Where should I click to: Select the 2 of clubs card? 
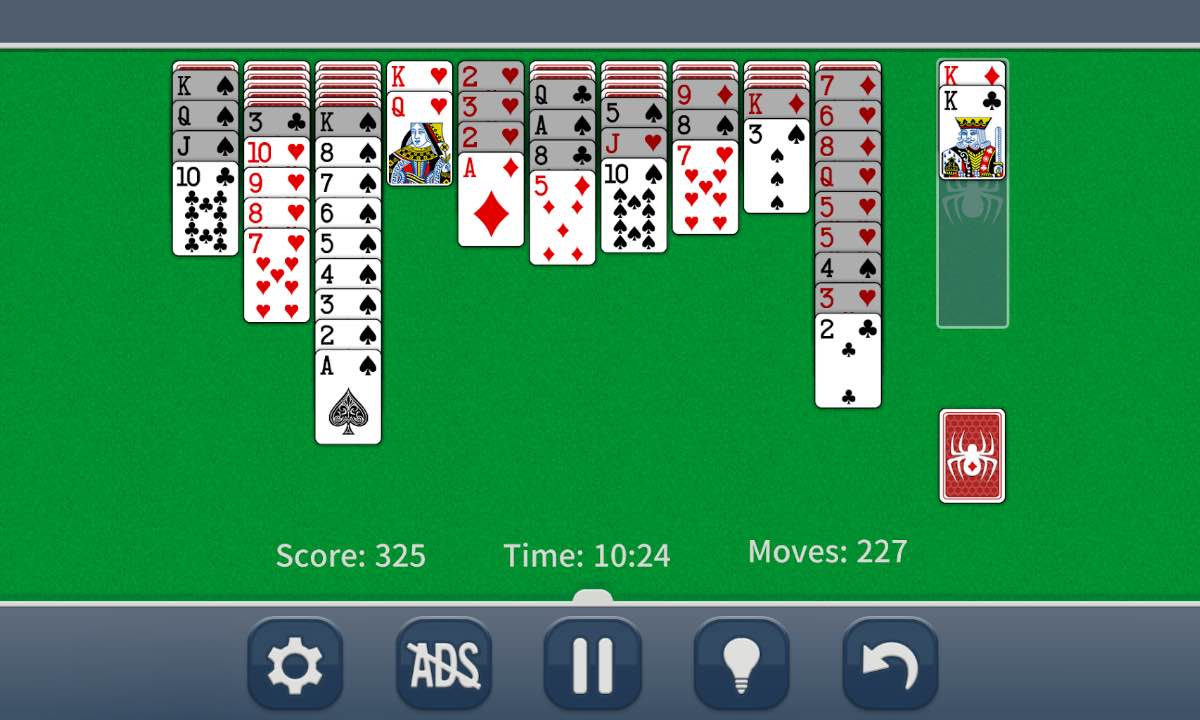848,362
